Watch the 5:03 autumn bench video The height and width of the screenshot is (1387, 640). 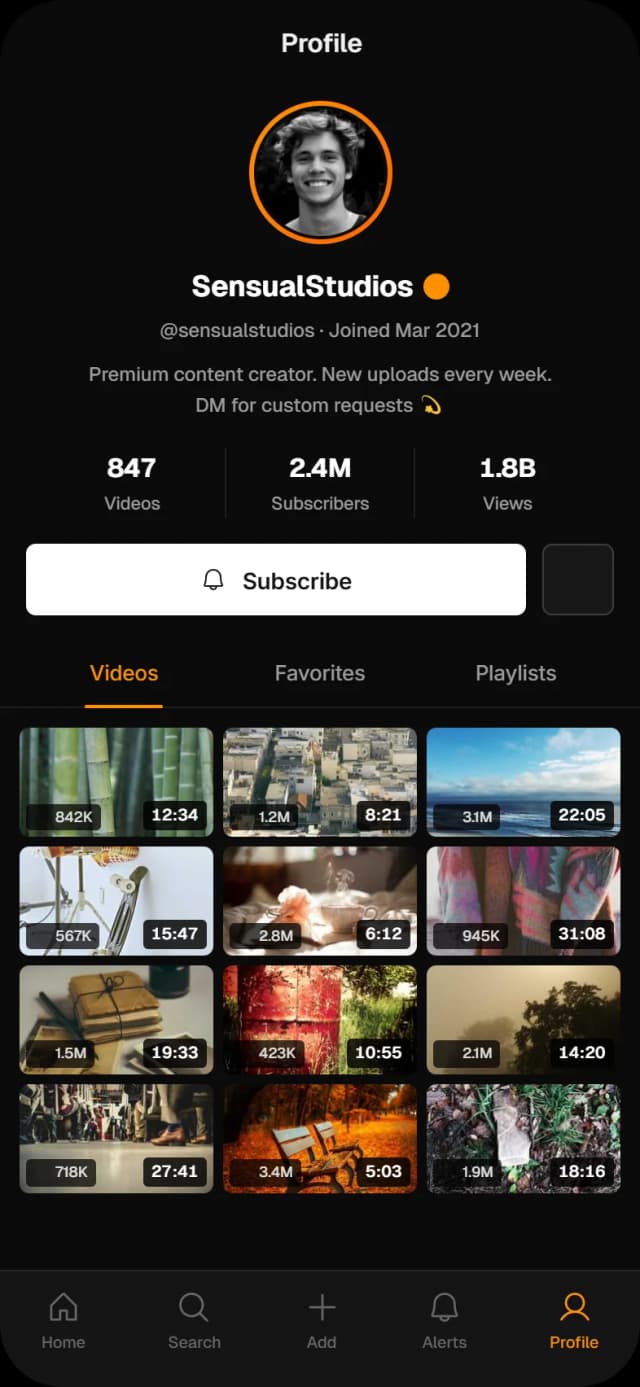click(319, 1139)
